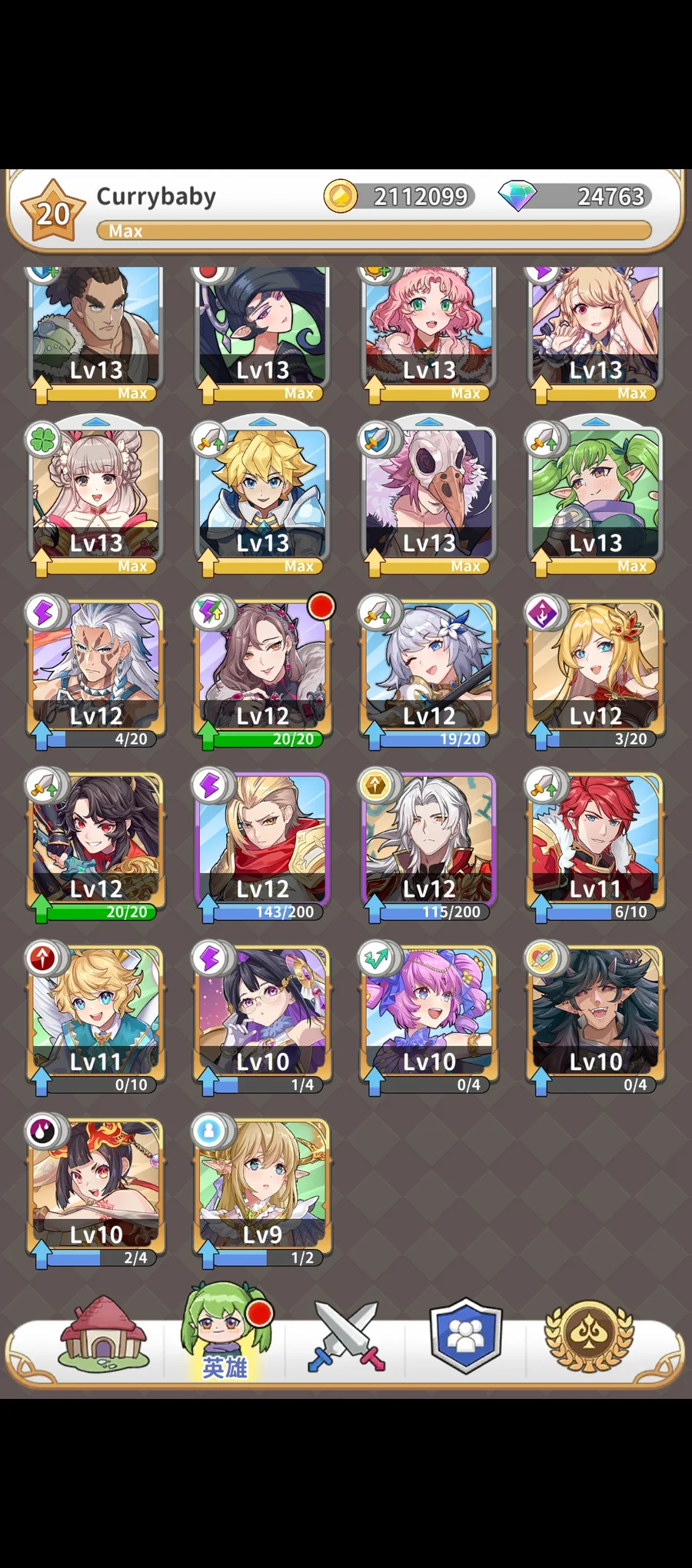Open the gold spade laurel tab

click(x=589, y=1337)
